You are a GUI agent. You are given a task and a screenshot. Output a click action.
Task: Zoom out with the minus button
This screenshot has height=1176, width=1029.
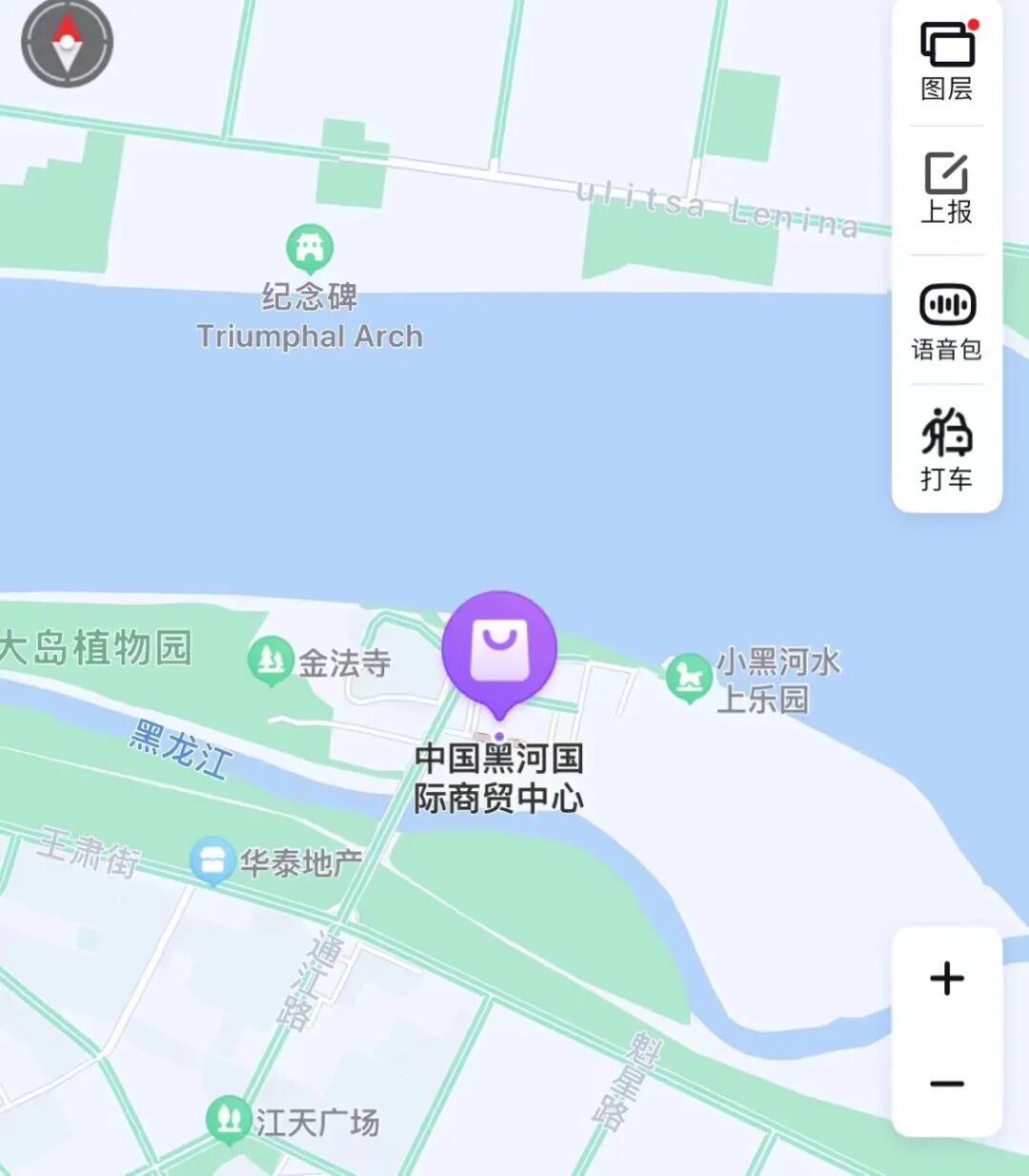pyautogui.click(x=947, y=1084)
